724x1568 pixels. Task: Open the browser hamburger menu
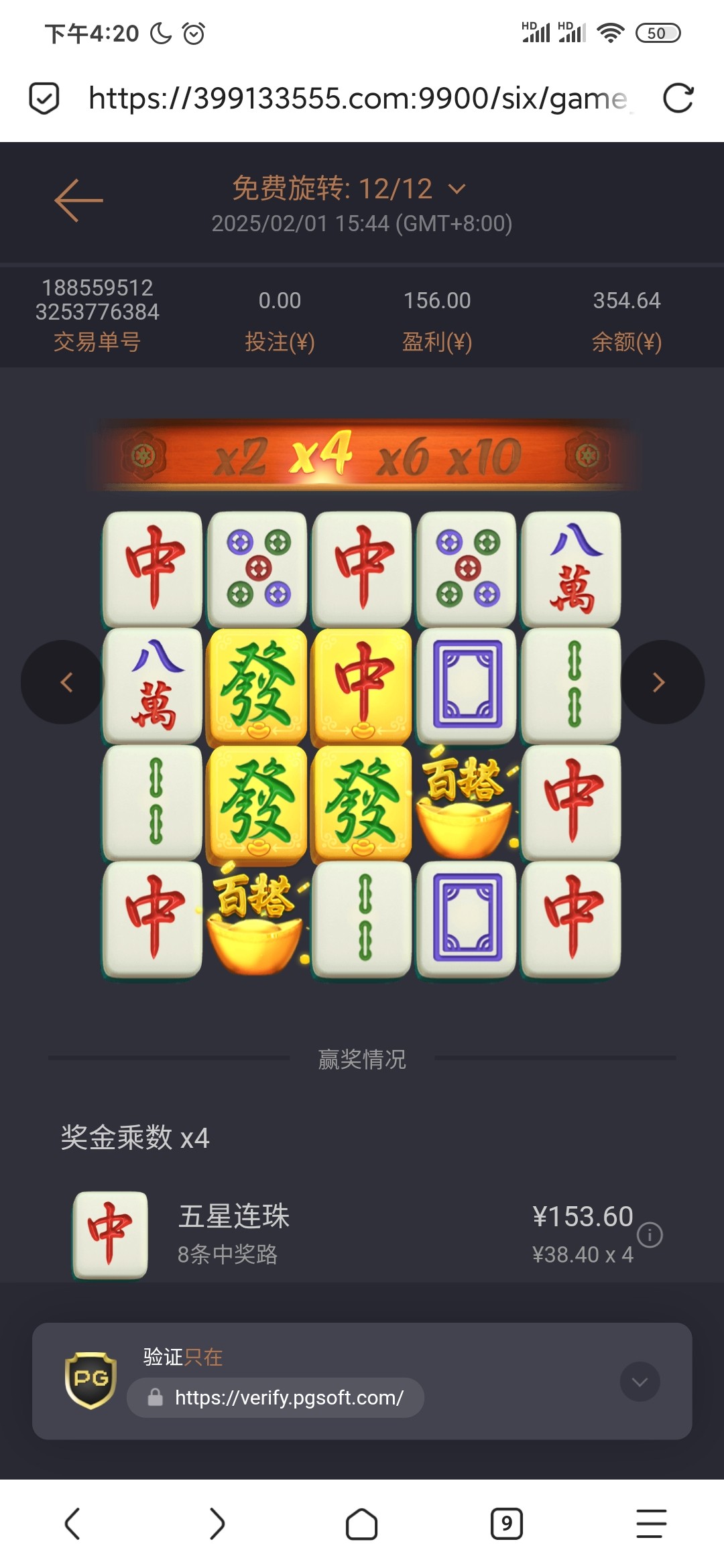coord(651,1524)
